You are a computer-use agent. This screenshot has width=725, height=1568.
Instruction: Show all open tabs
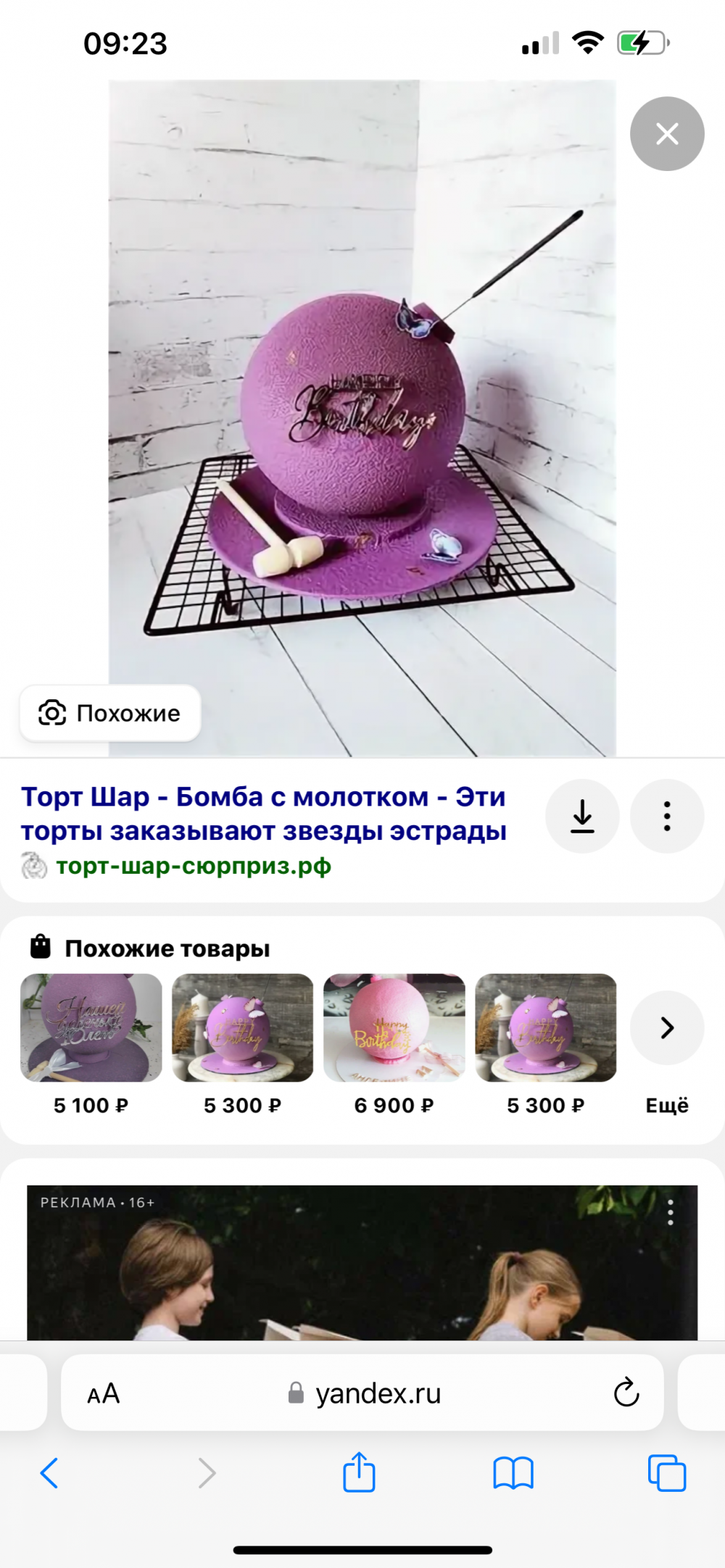click(667, 1473)
